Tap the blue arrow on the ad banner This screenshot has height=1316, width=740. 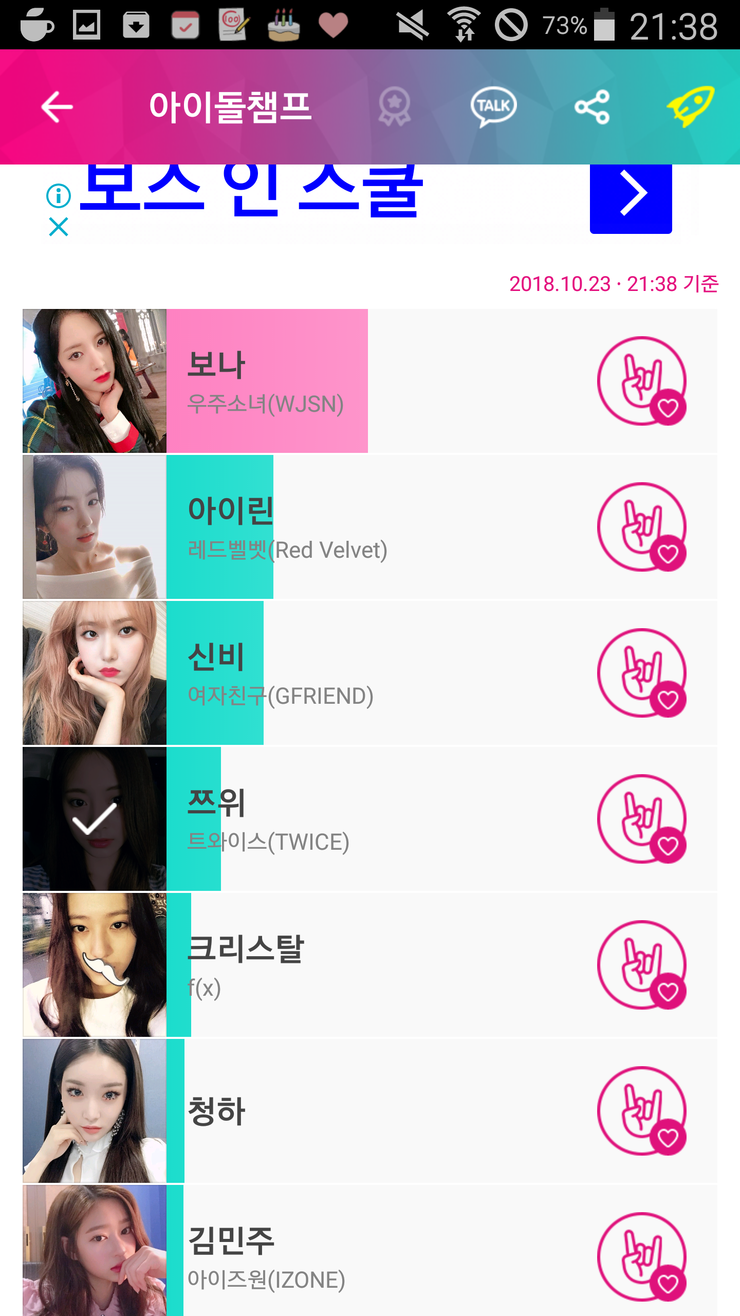[x=630, y=195]
